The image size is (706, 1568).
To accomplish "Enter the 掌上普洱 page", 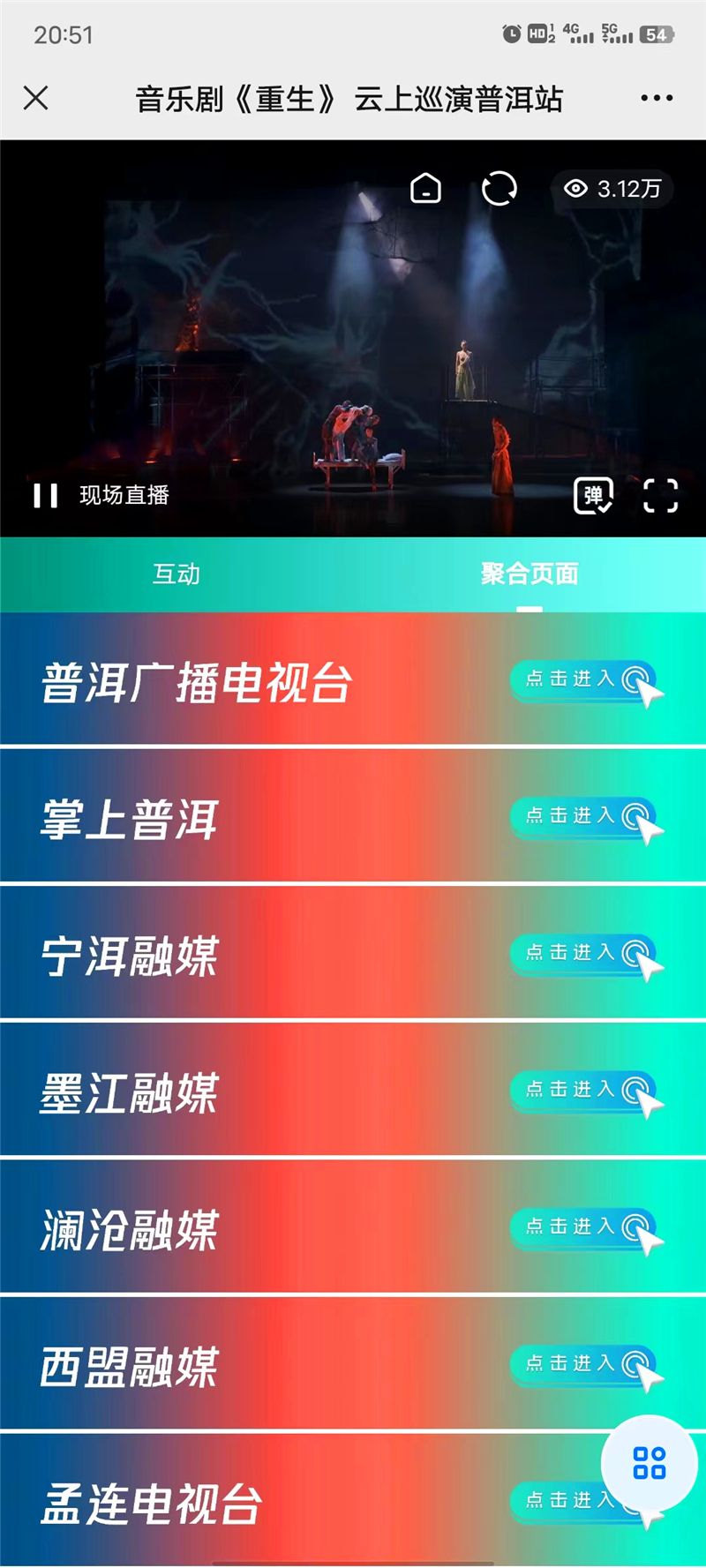I will tap(582, 817).
